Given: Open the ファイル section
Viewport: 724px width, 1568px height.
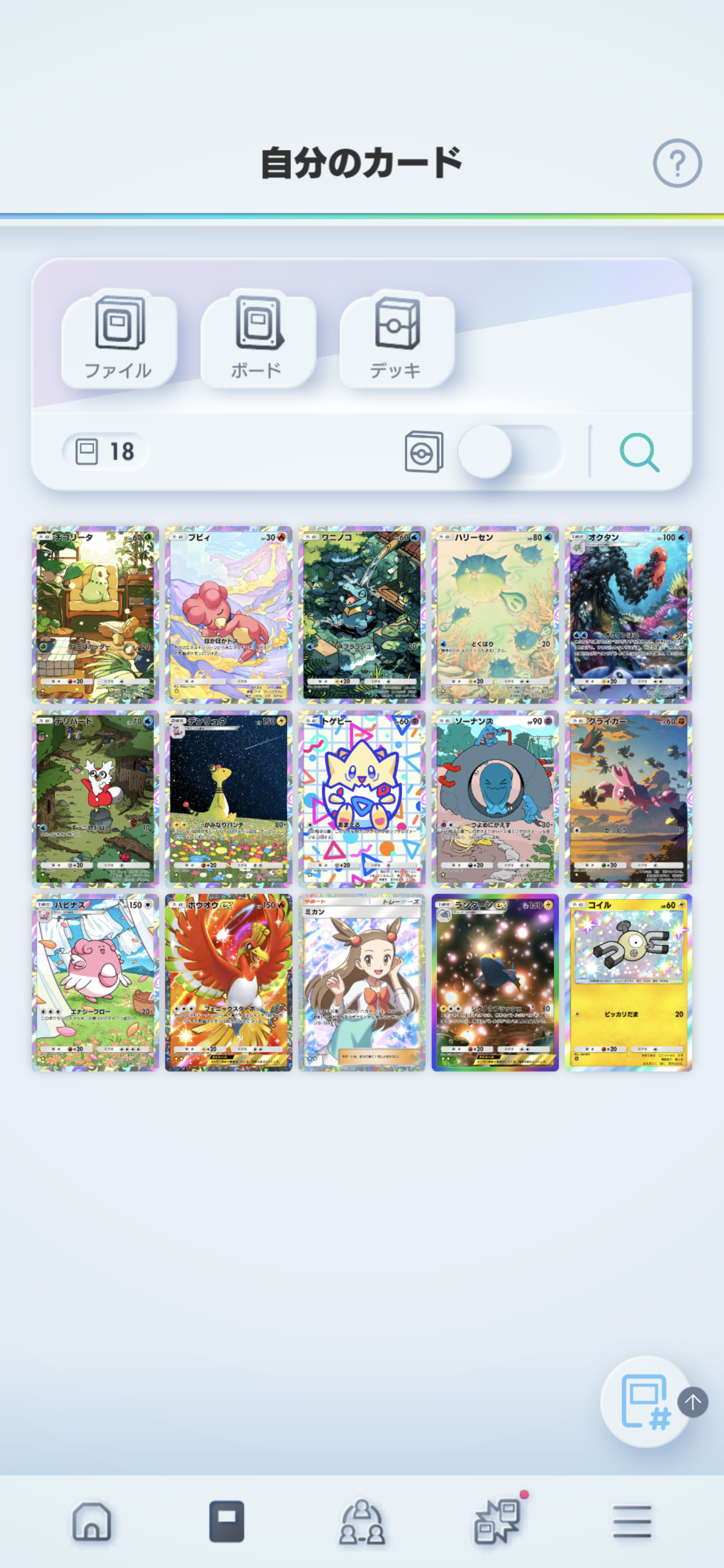Looking at the screenshot, I should coord(119,338).
